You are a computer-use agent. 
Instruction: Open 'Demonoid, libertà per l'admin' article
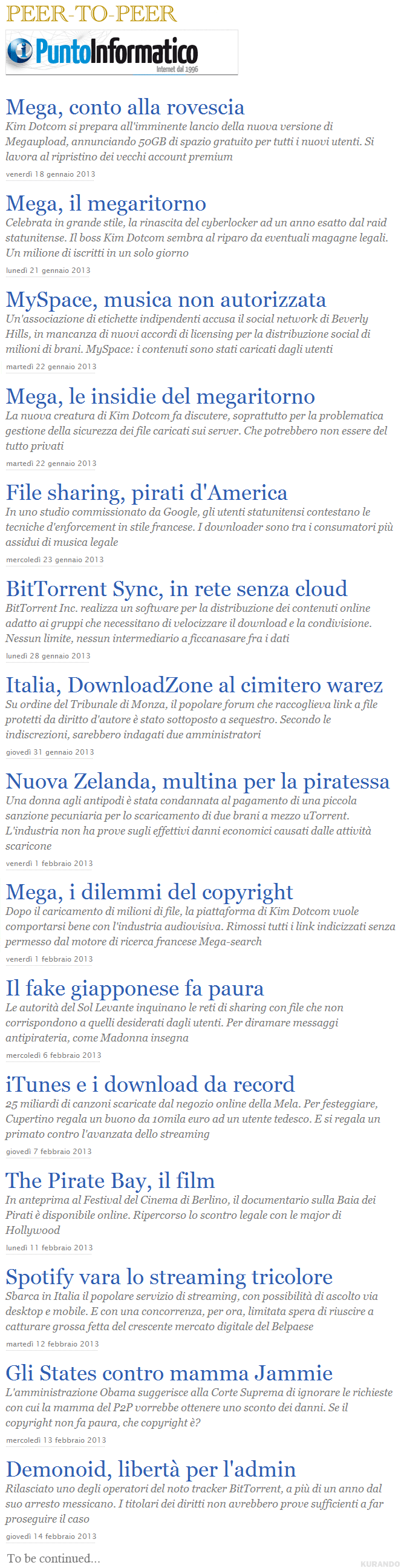(x=151, y=1469)
